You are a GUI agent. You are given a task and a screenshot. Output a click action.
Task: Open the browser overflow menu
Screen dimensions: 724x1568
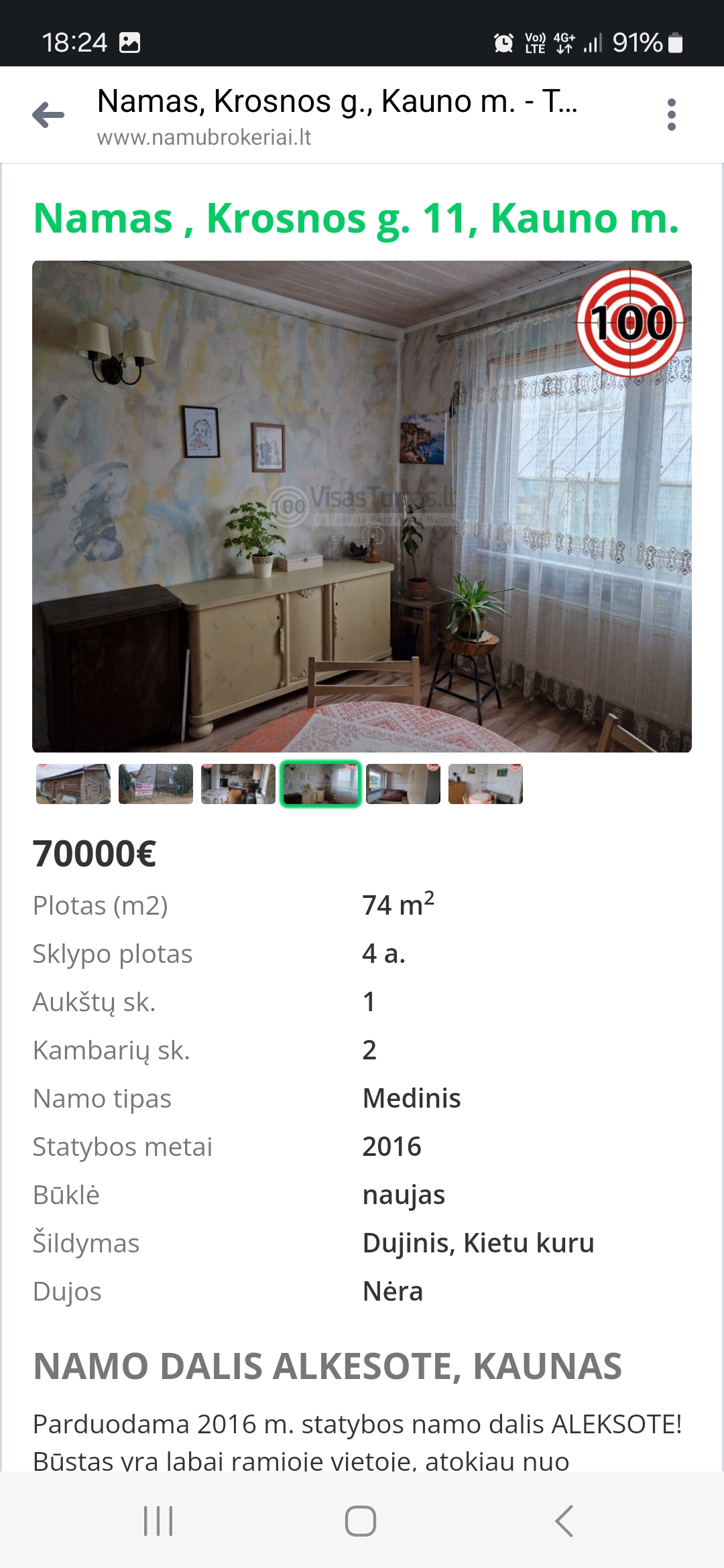pyautogui.click(x=671, y=115)
